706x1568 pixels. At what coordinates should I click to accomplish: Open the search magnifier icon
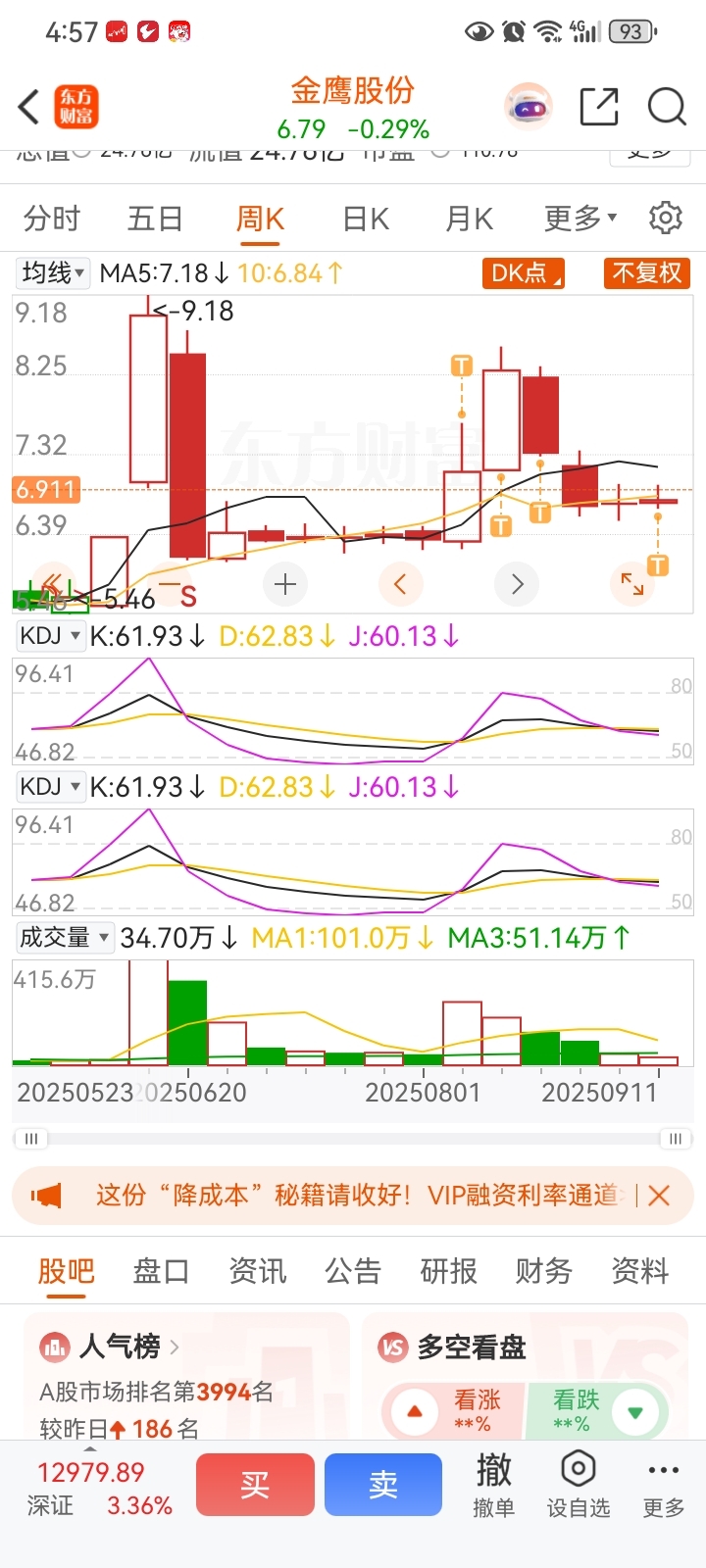(x=667, y=107)
